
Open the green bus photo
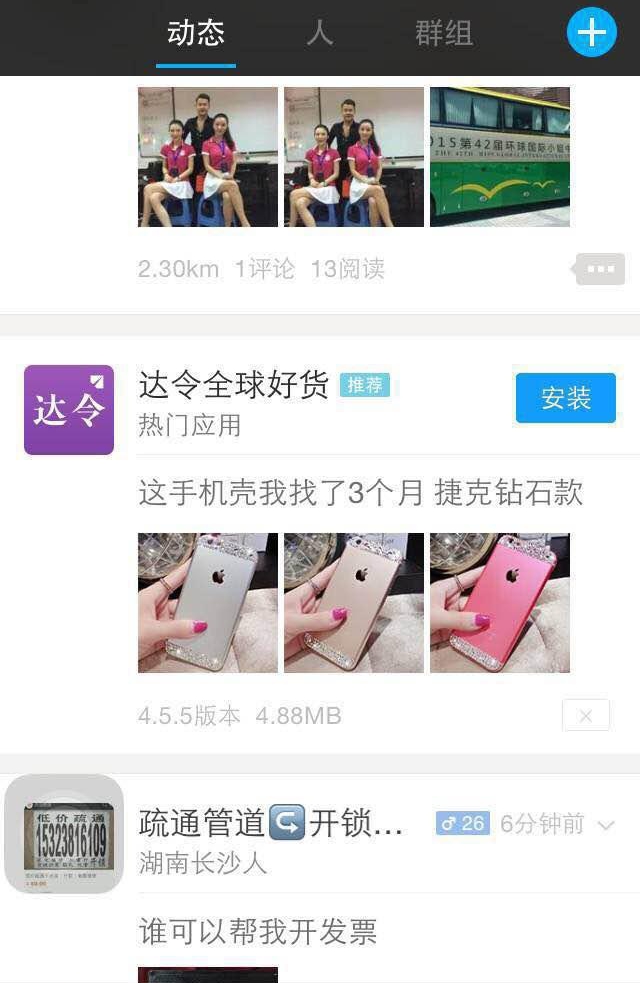(500, 157)
